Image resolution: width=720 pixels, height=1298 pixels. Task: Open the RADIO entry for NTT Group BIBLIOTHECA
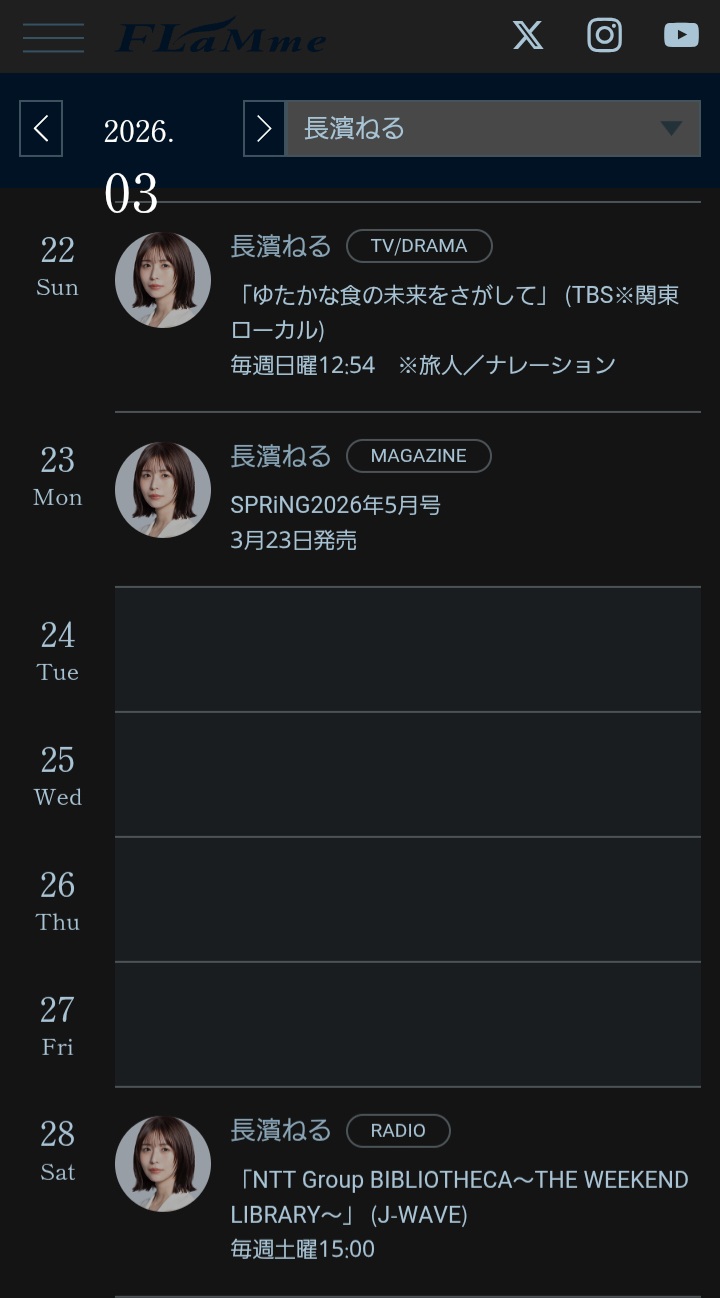click(459, 1197)
